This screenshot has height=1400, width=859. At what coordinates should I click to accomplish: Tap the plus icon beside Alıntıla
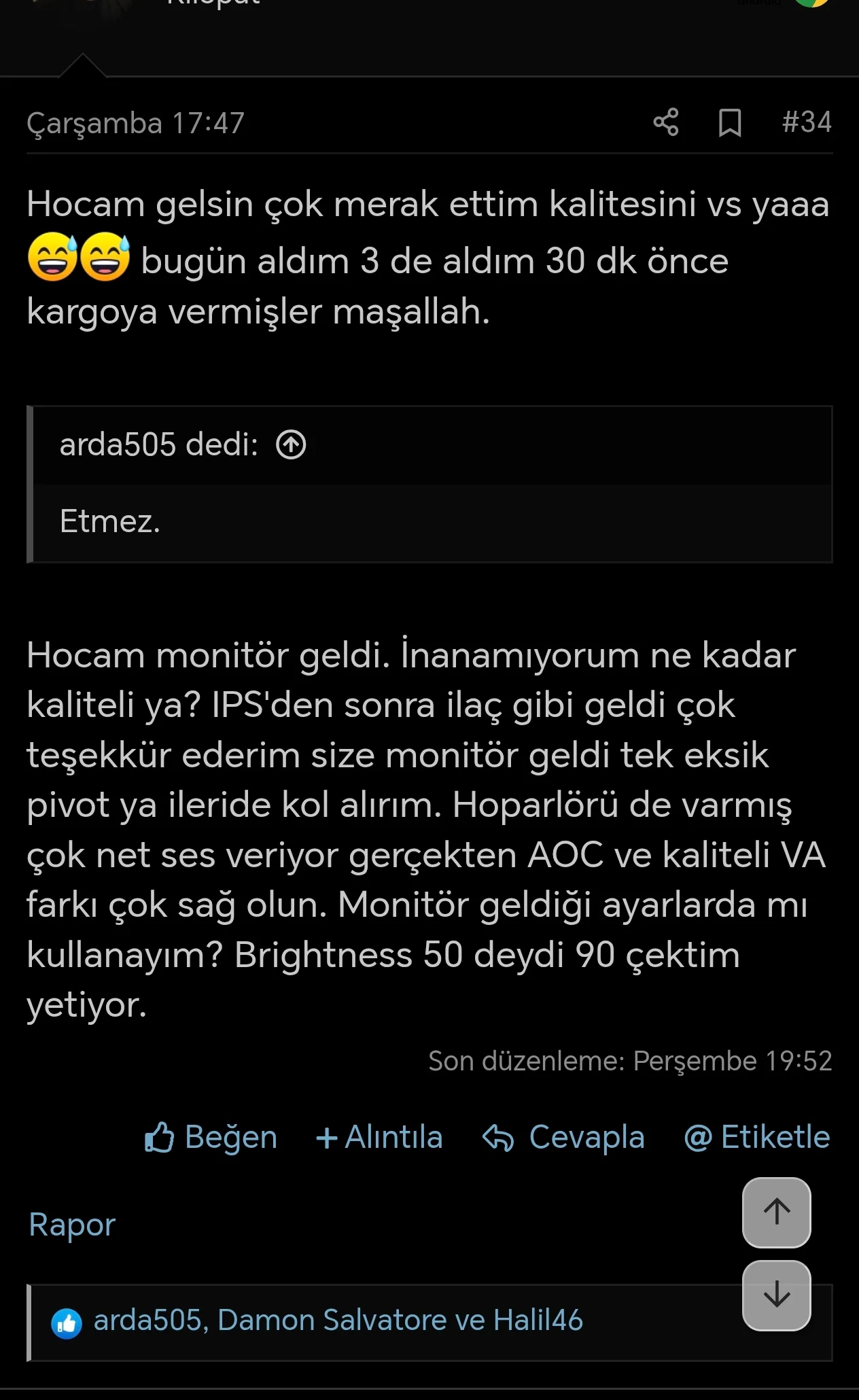coord(326,1137)
